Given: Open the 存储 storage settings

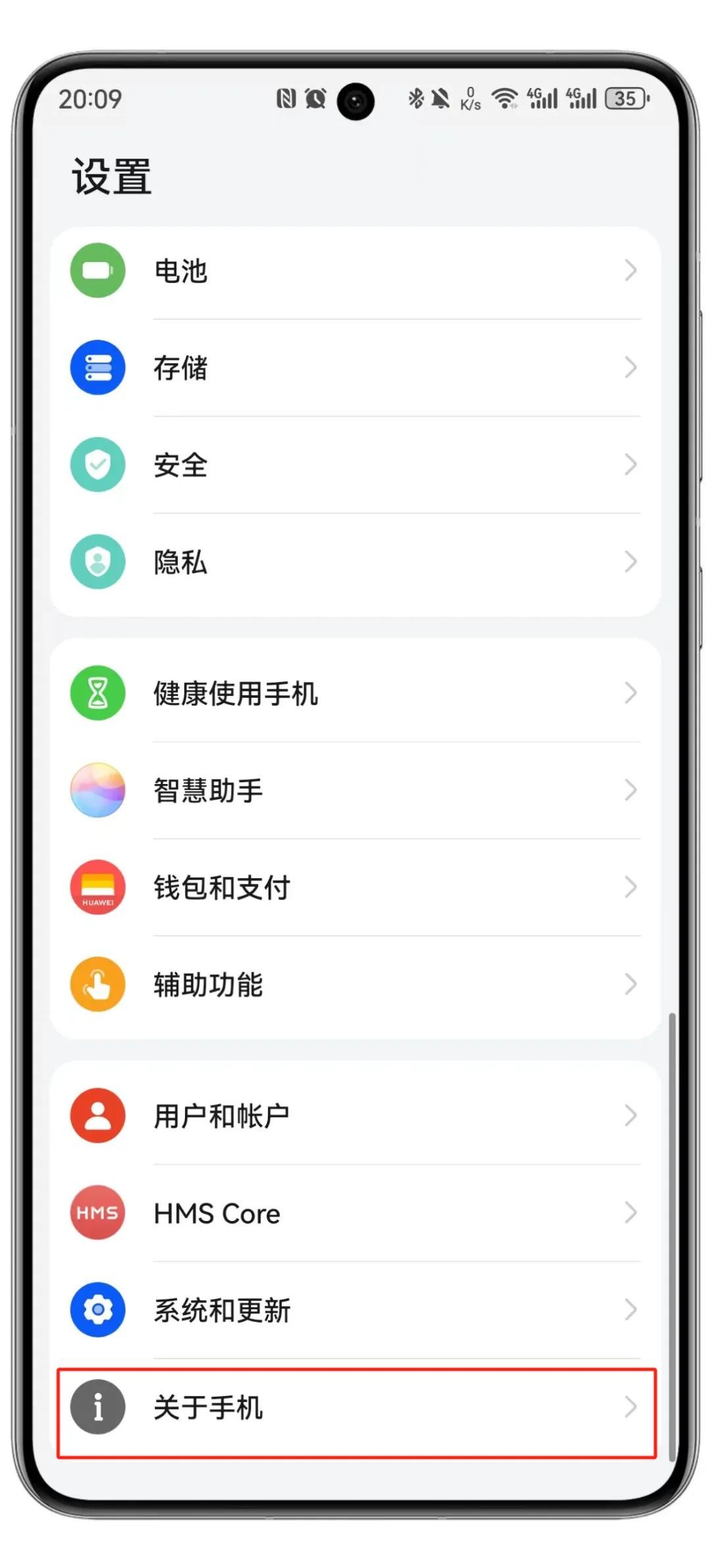Looking at the screenshot, I should pyautogui.click(x=355, y=367).
